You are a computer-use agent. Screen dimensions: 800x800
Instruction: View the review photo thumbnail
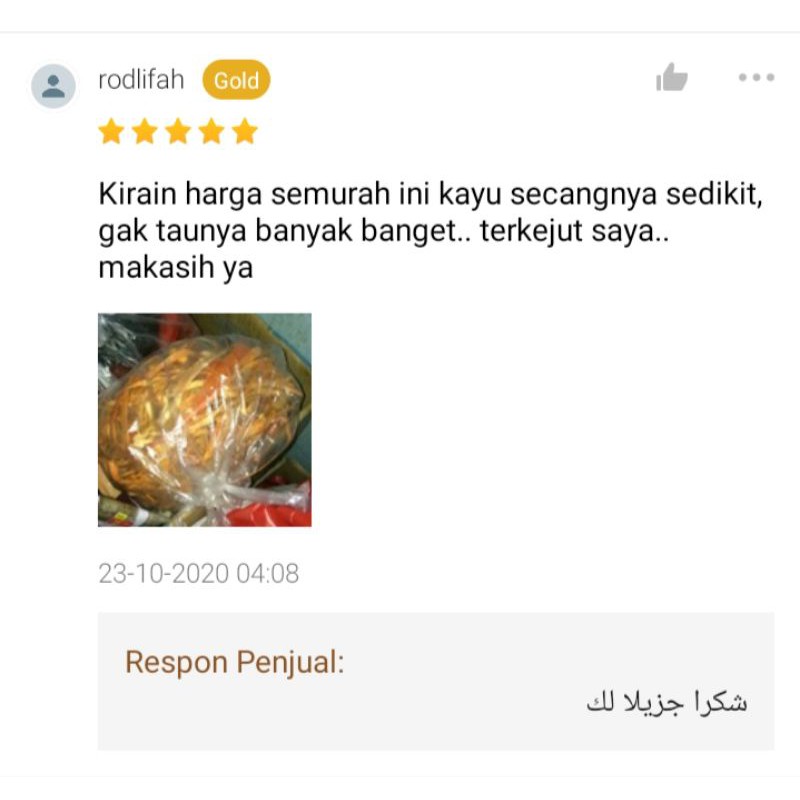pyautogui.click(x=205, y=420)
